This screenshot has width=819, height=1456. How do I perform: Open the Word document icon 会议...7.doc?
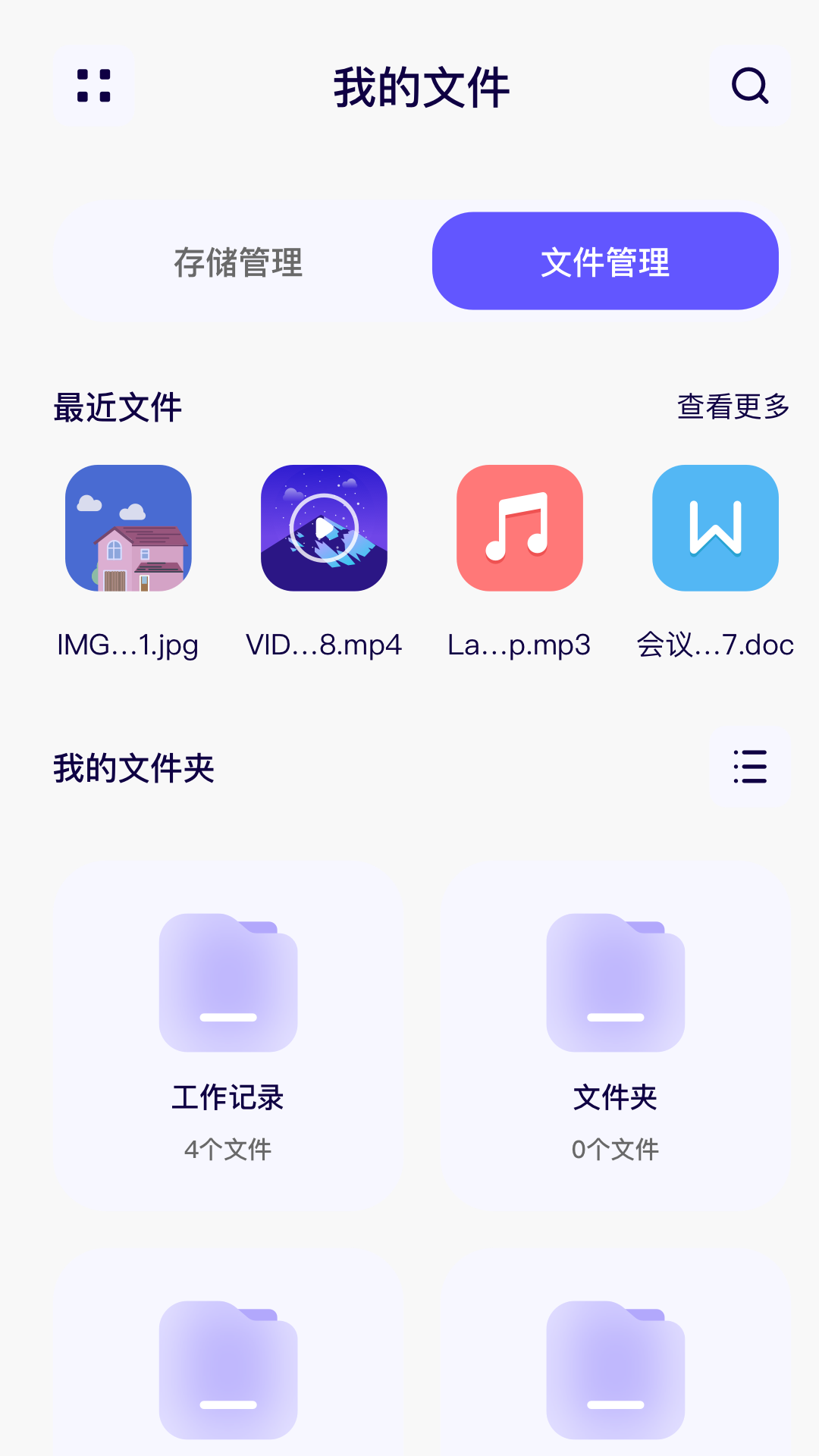pos(716,529)
